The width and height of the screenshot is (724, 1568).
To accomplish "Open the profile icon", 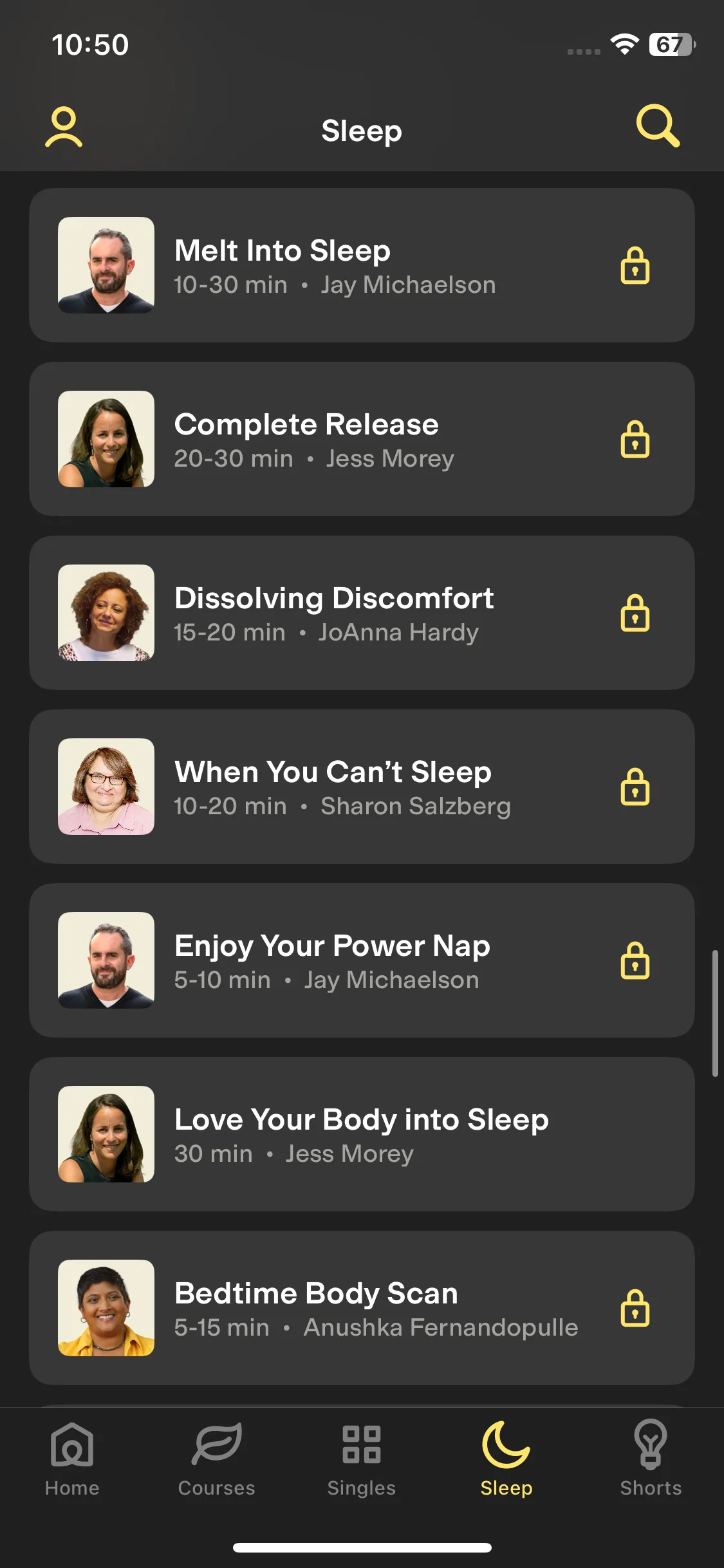I will click(x=64, y=127).
